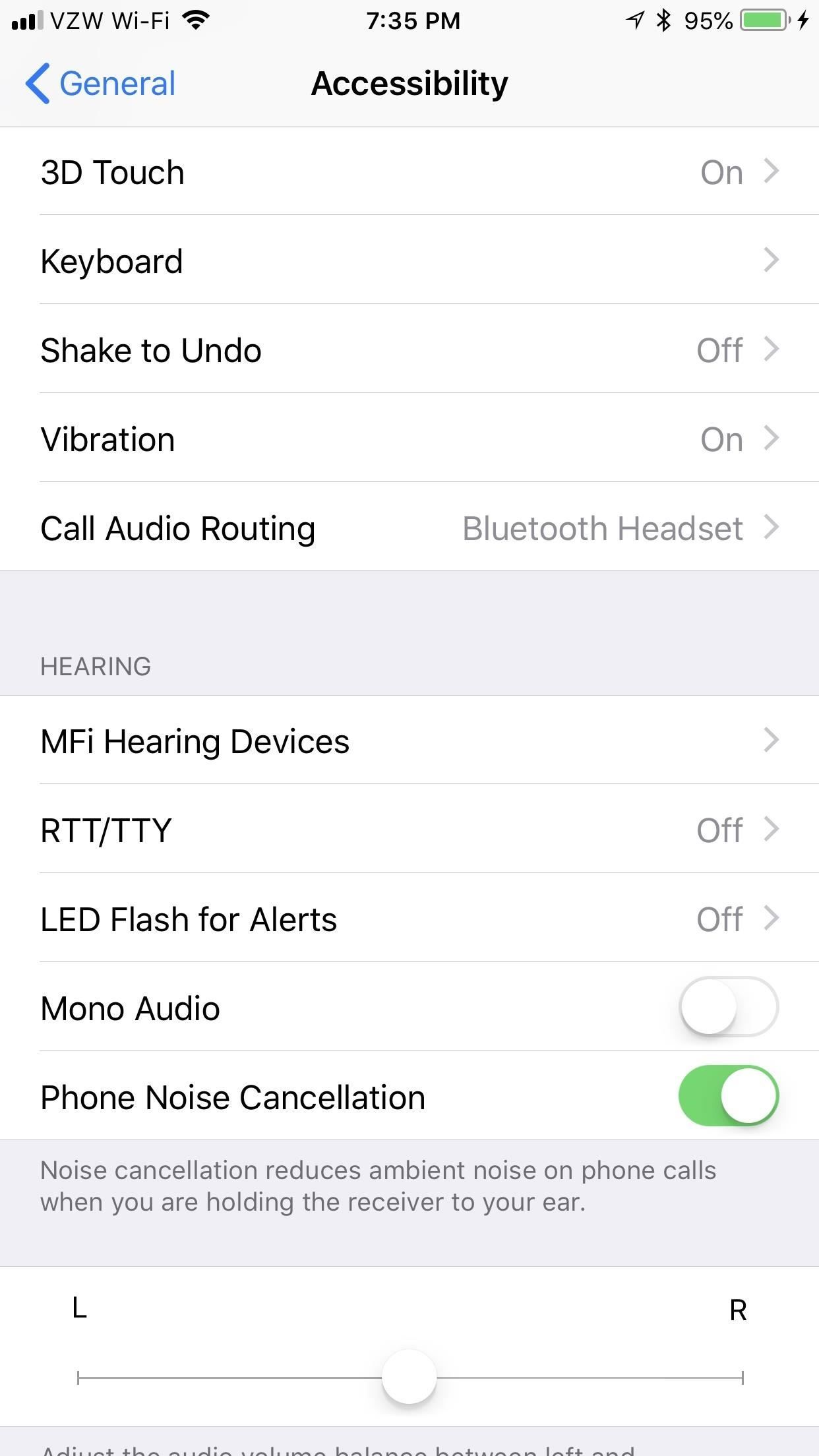The width and height of the screenshot is (819, 1456).
Task: Enable the Mono Audio switch
Action: pyautogui.click(x=728, y=1007)
